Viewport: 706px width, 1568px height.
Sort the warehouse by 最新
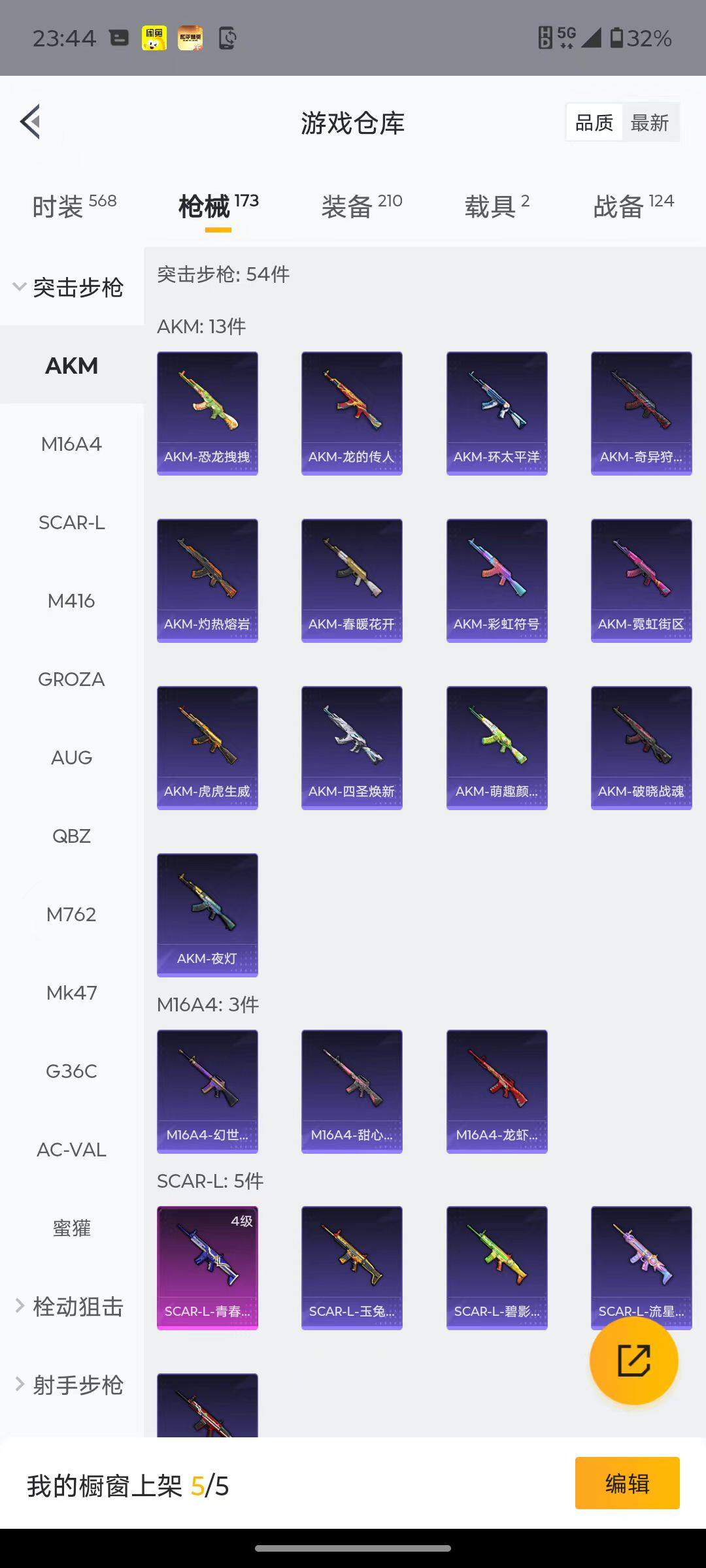pos(650,123)
